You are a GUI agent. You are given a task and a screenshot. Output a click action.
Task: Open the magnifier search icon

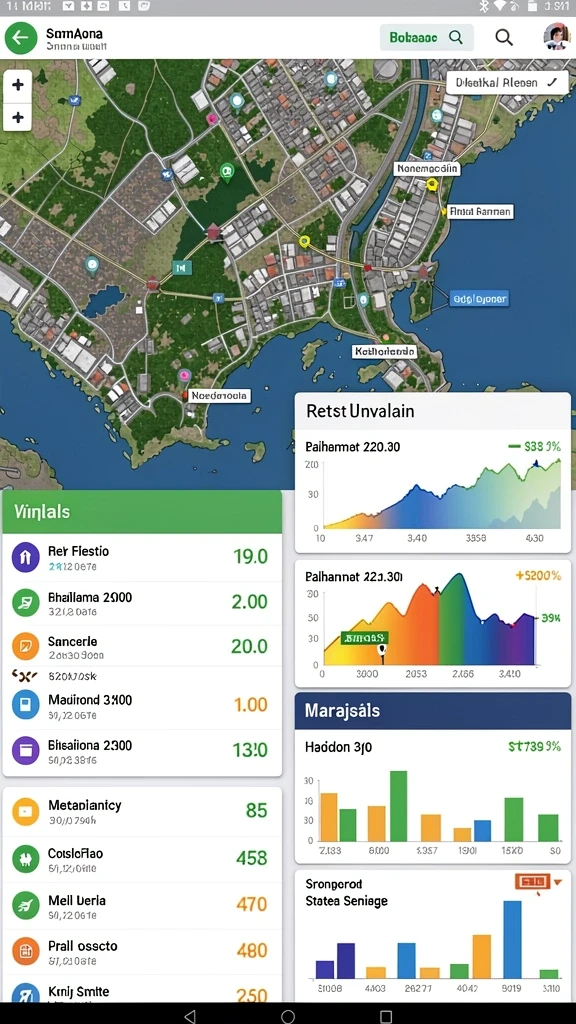click(504, 37)
